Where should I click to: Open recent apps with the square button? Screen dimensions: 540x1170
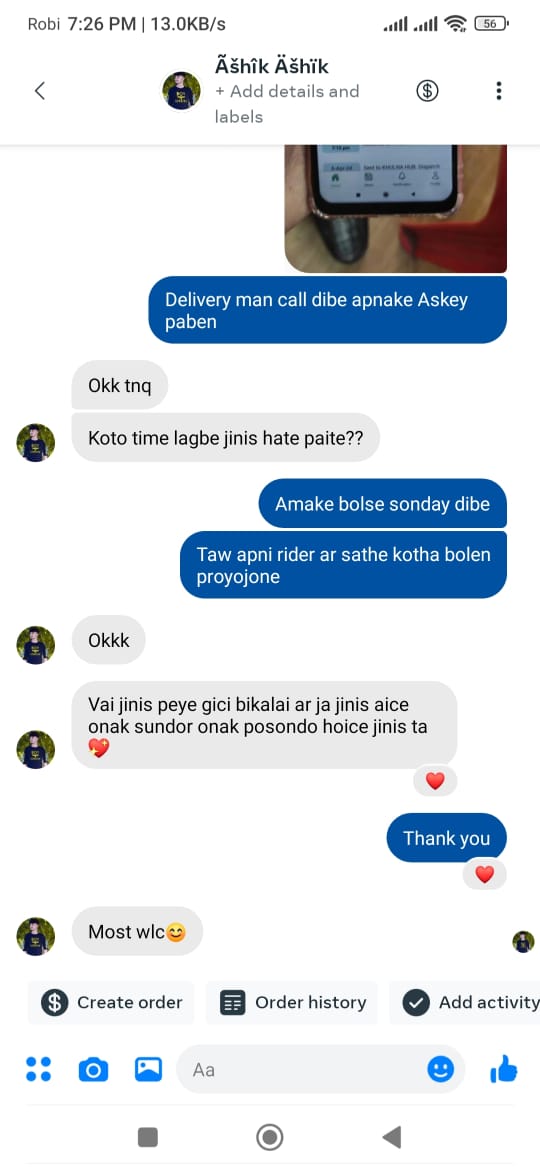tap(148, 1137)
